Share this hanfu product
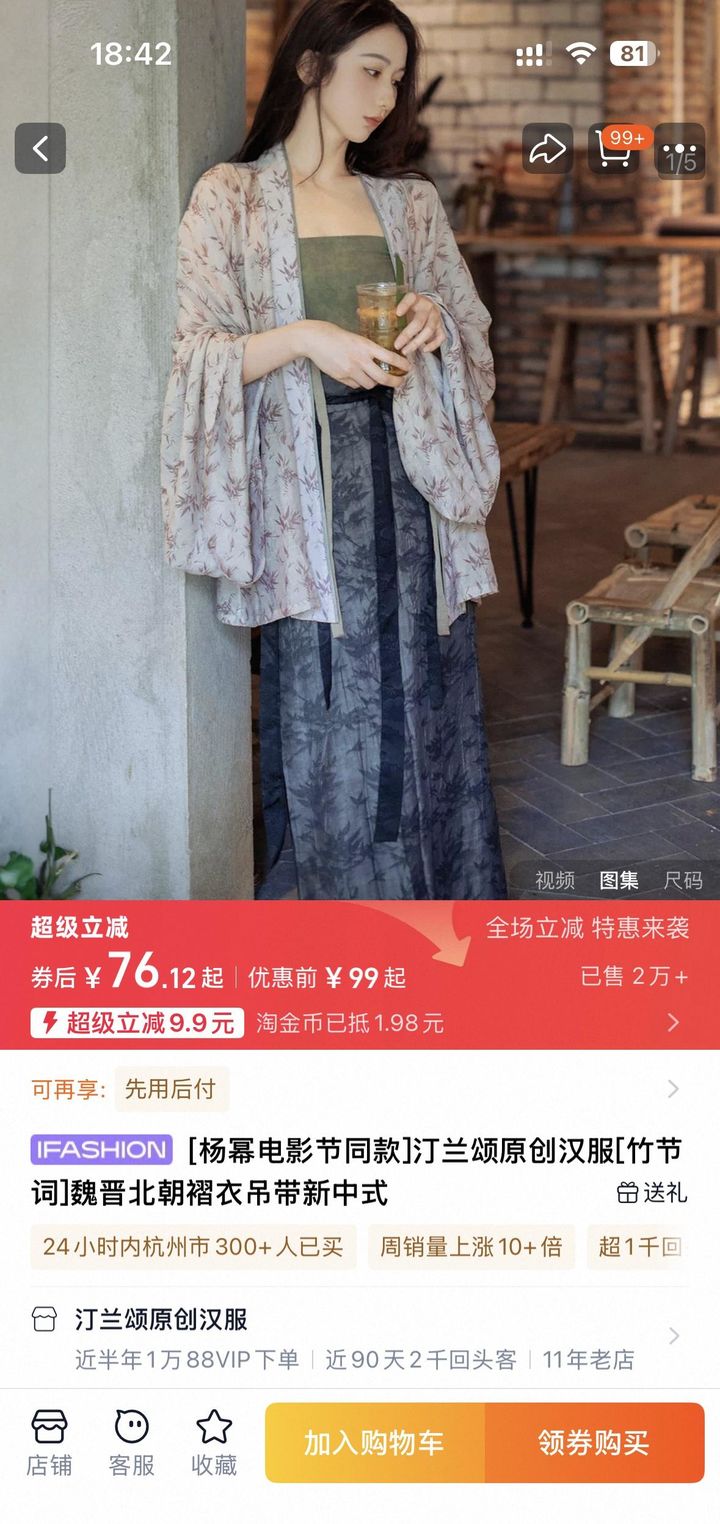The width and height of the screenshot is (720, 1524). click(x=547, y=149)
